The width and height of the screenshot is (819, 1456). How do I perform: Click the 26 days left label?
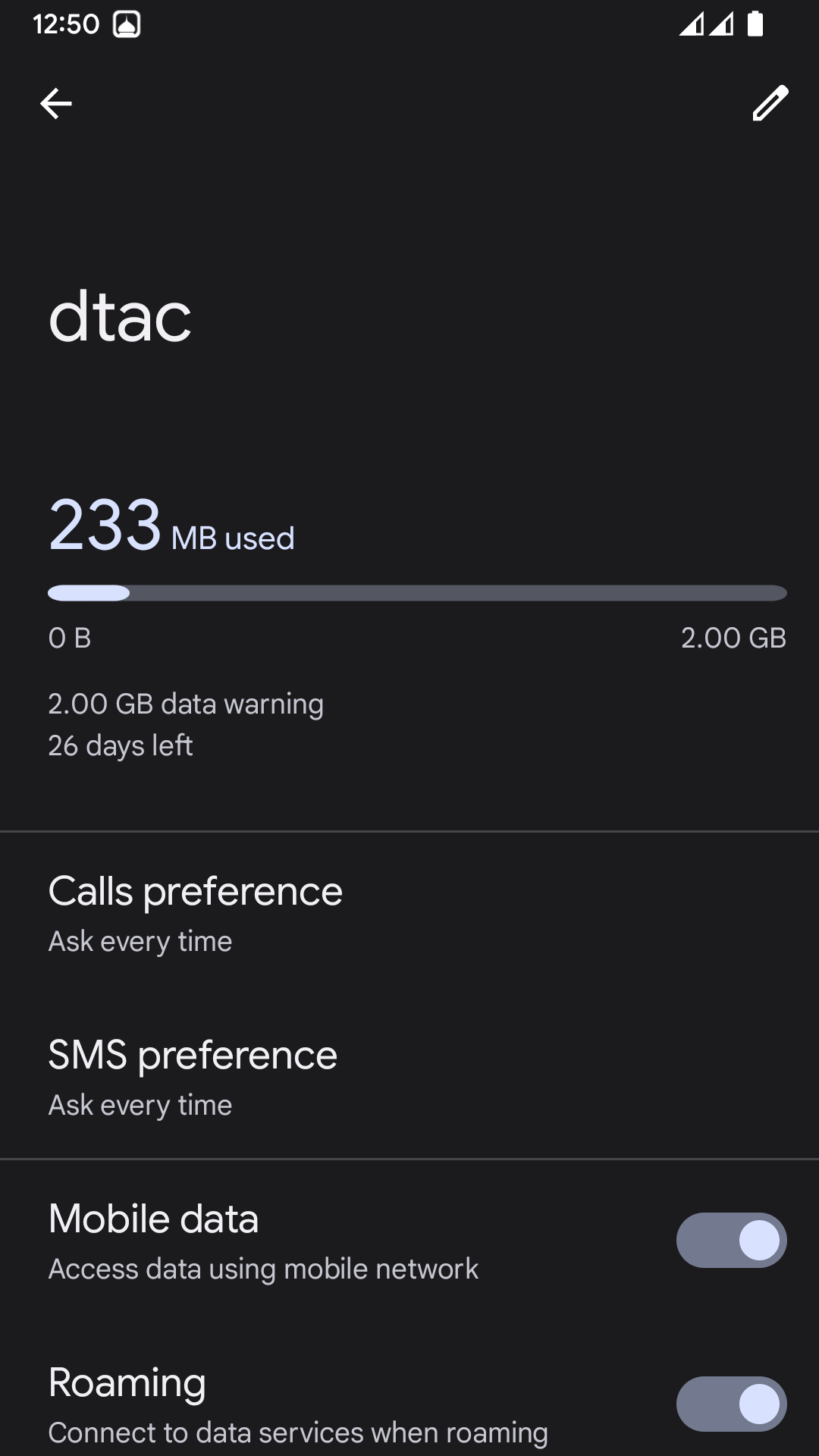pyautogui.click(x=121, y=745)
